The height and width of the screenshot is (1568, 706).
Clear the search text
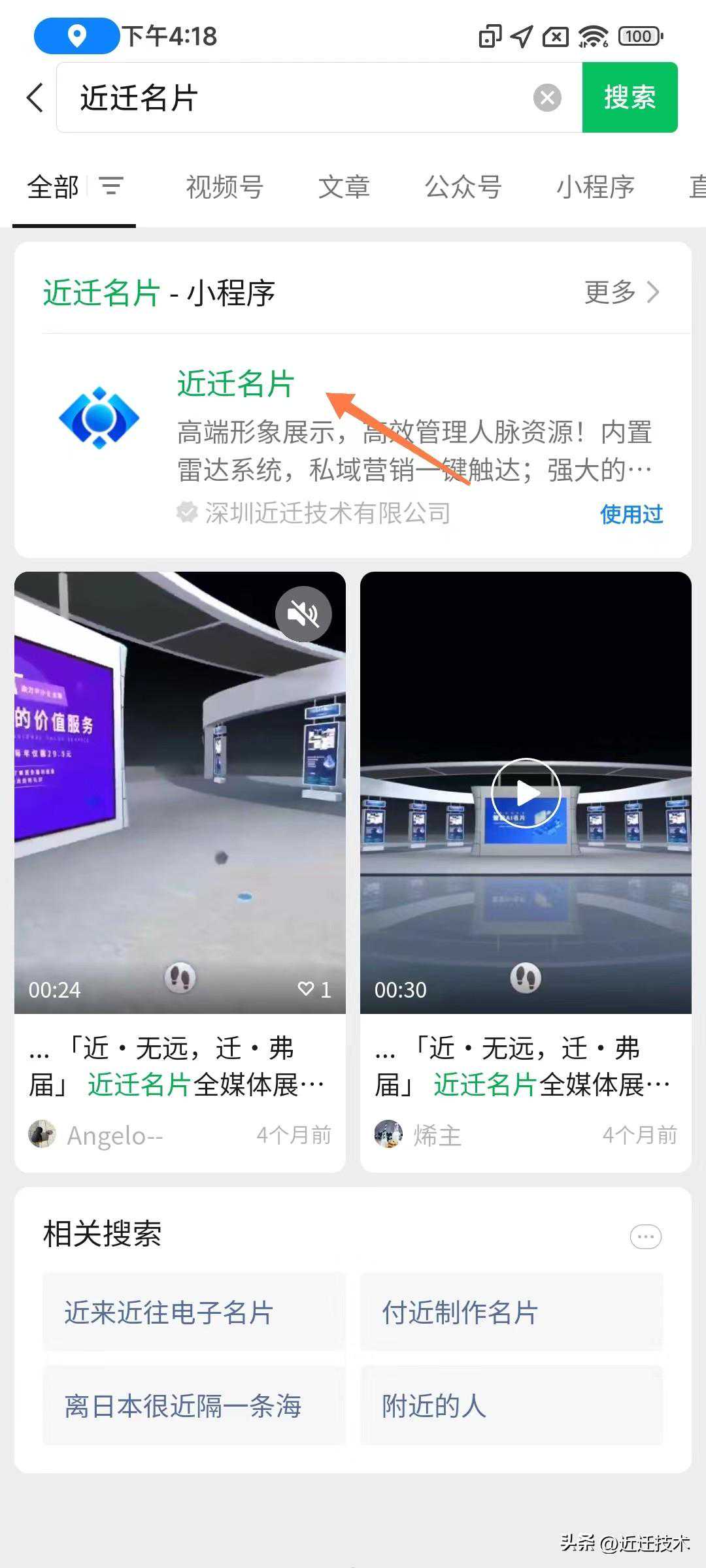click(x=547, y=98)
